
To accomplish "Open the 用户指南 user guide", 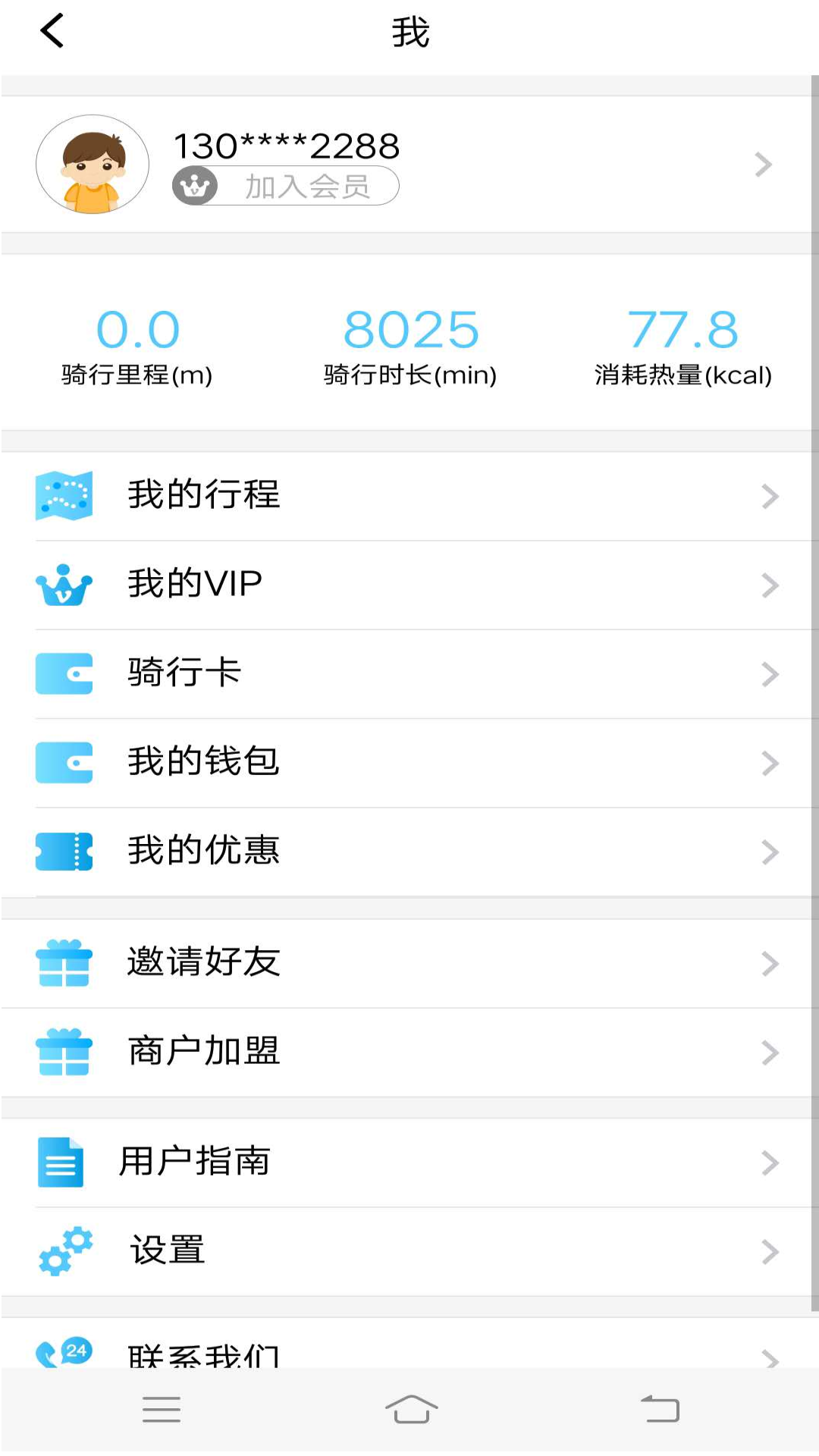I will [x=409, y=1163].
